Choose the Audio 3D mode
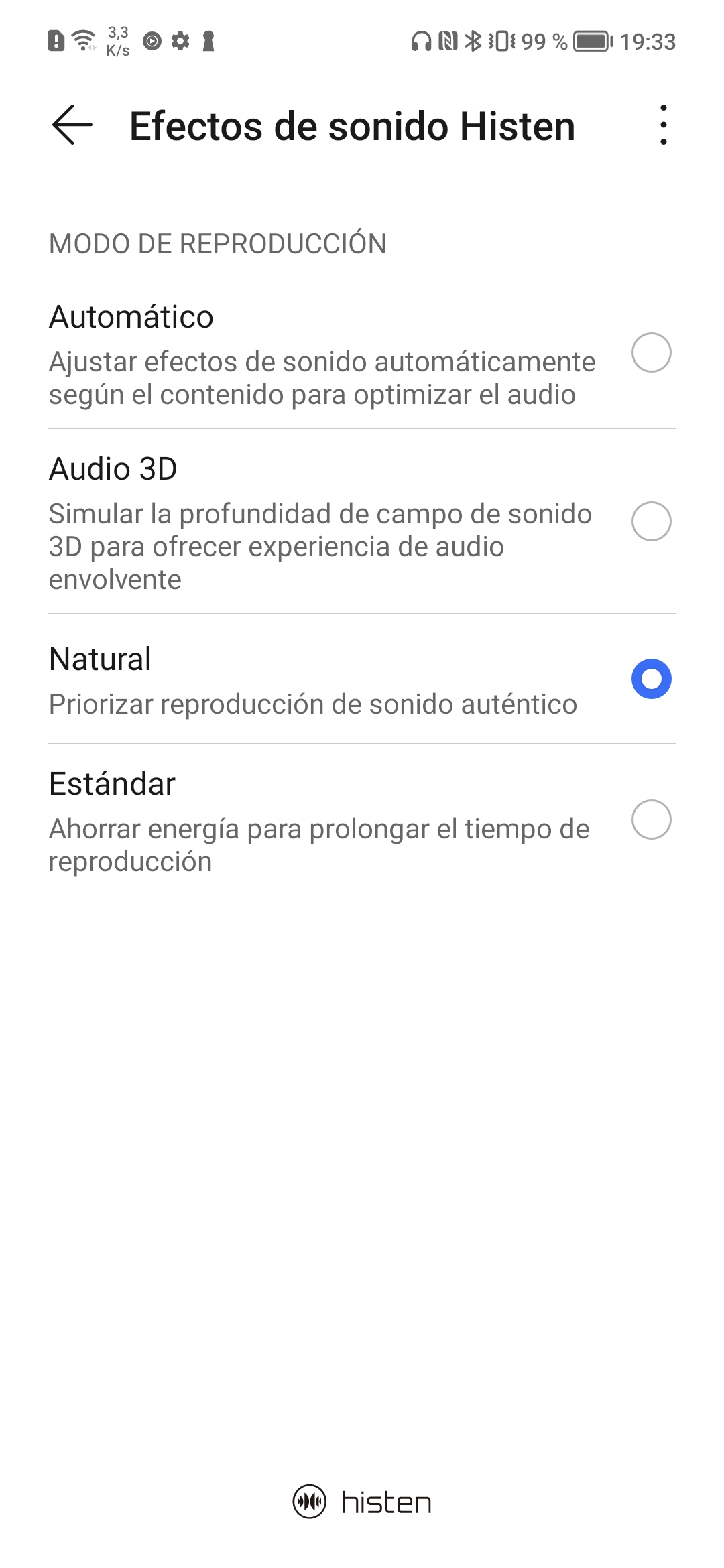The height and width of the screenshot is (1568, 724). [362, 522]
